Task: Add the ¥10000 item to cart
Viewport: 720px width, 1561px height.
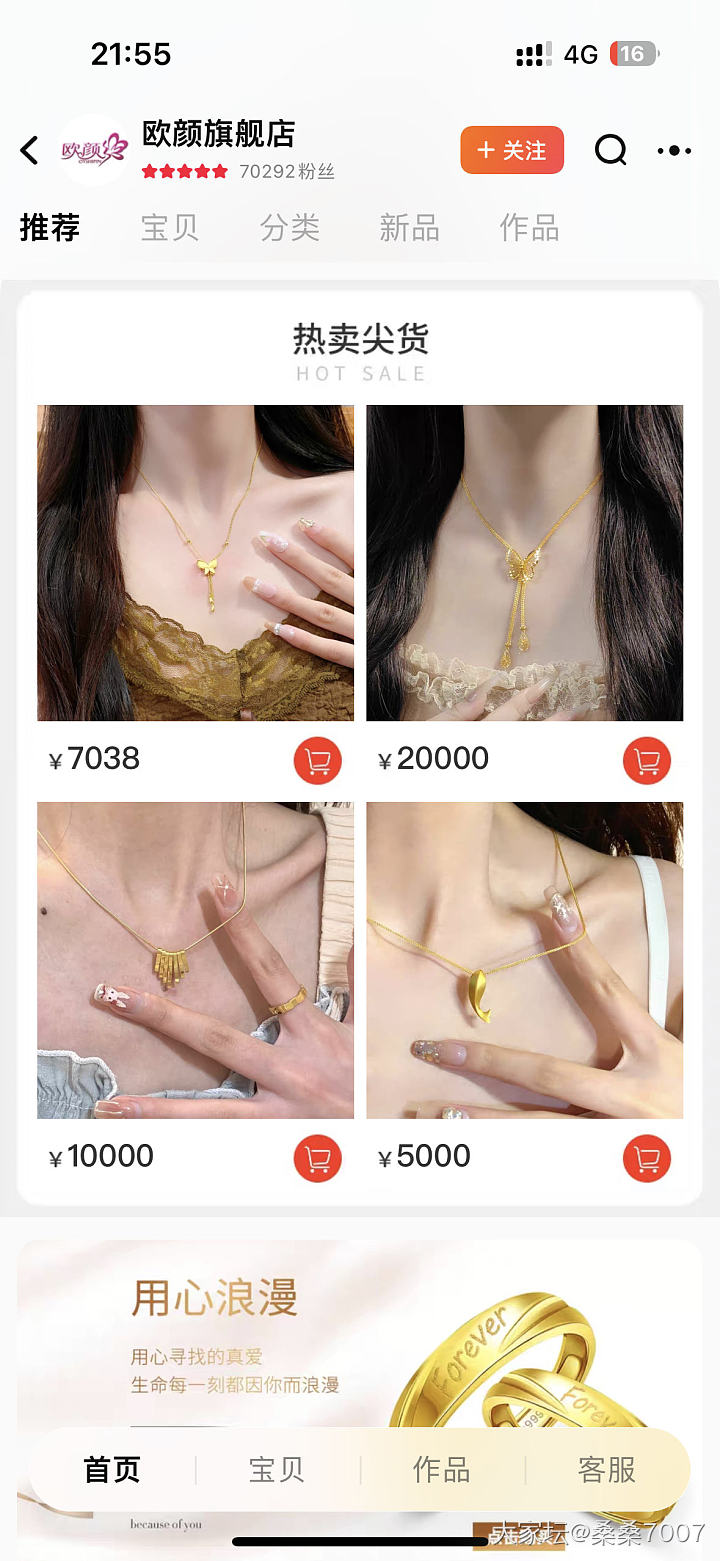Action: click(318, 1159)
